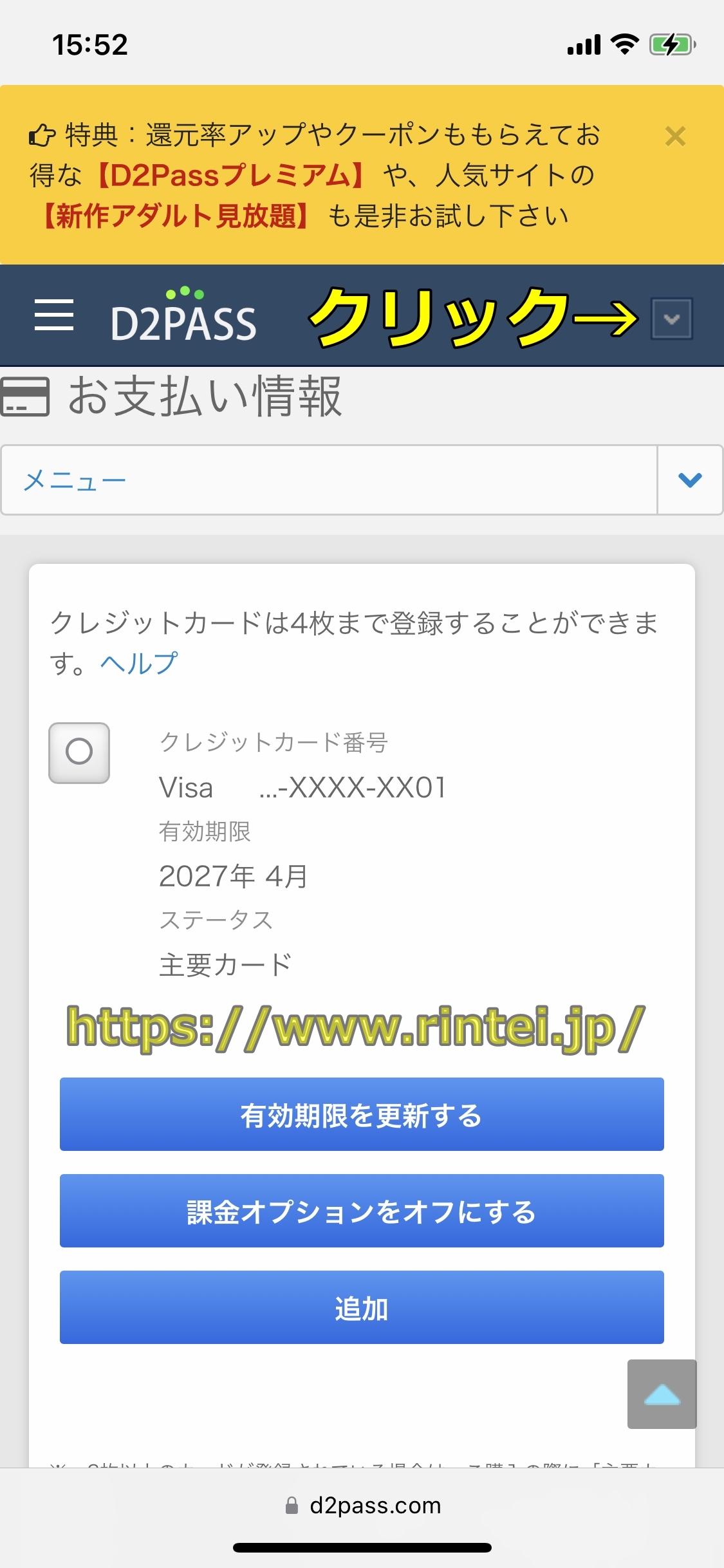724x1568 pixels.
Task: Jump back to top of page
Action: (662, 1394)
